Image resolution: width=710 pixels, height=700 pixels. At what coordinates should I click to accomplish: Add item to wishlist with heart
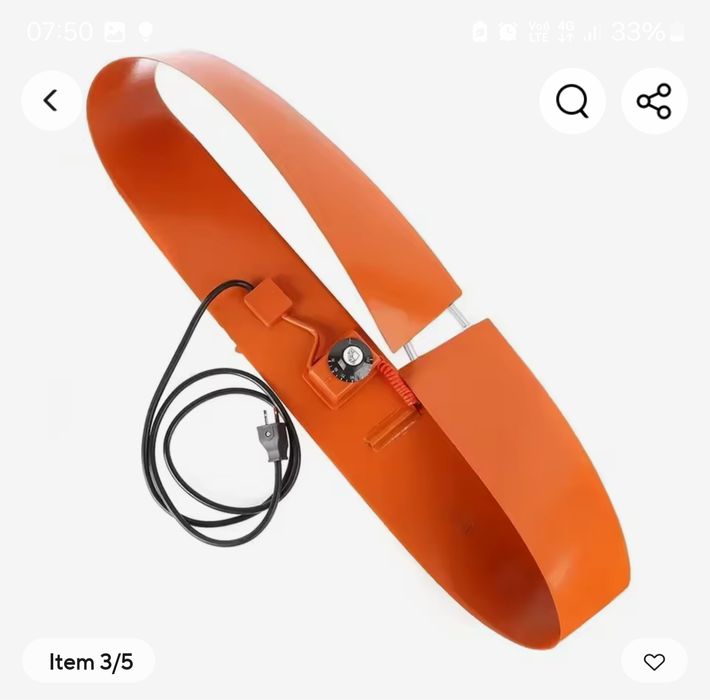pos(654,661)
